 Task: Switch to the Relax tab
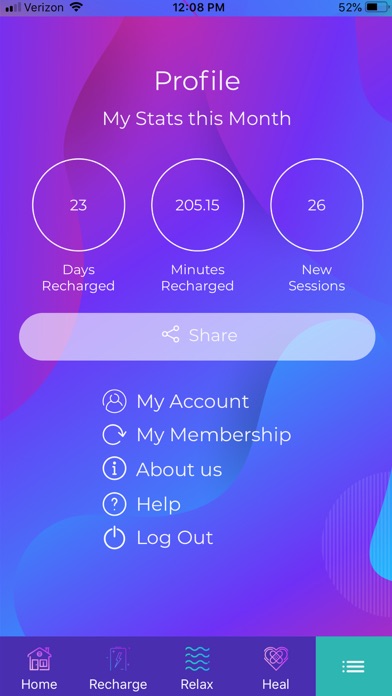click(197, 667)
